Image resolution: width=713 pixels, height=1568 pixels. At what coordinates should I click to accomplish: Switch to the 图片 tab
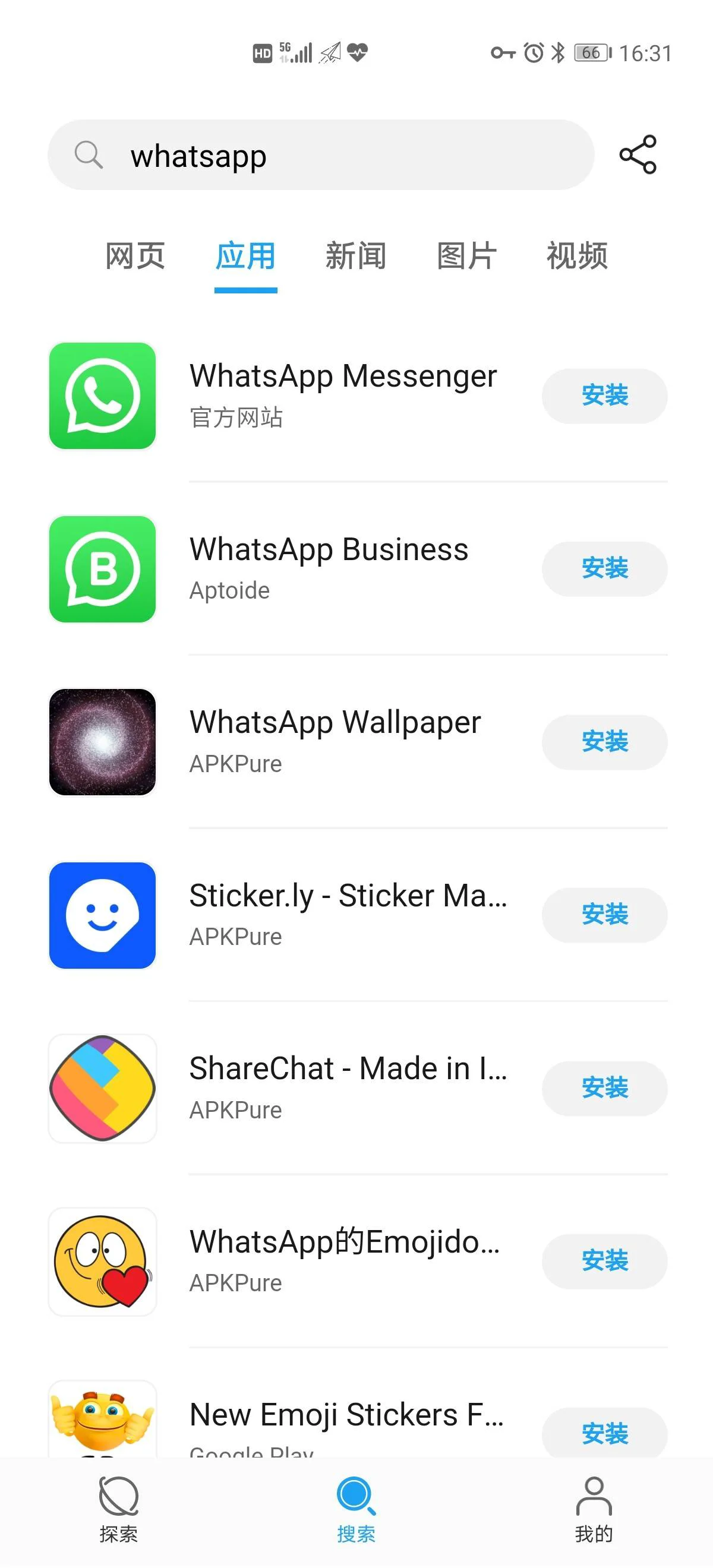point(467,255)
